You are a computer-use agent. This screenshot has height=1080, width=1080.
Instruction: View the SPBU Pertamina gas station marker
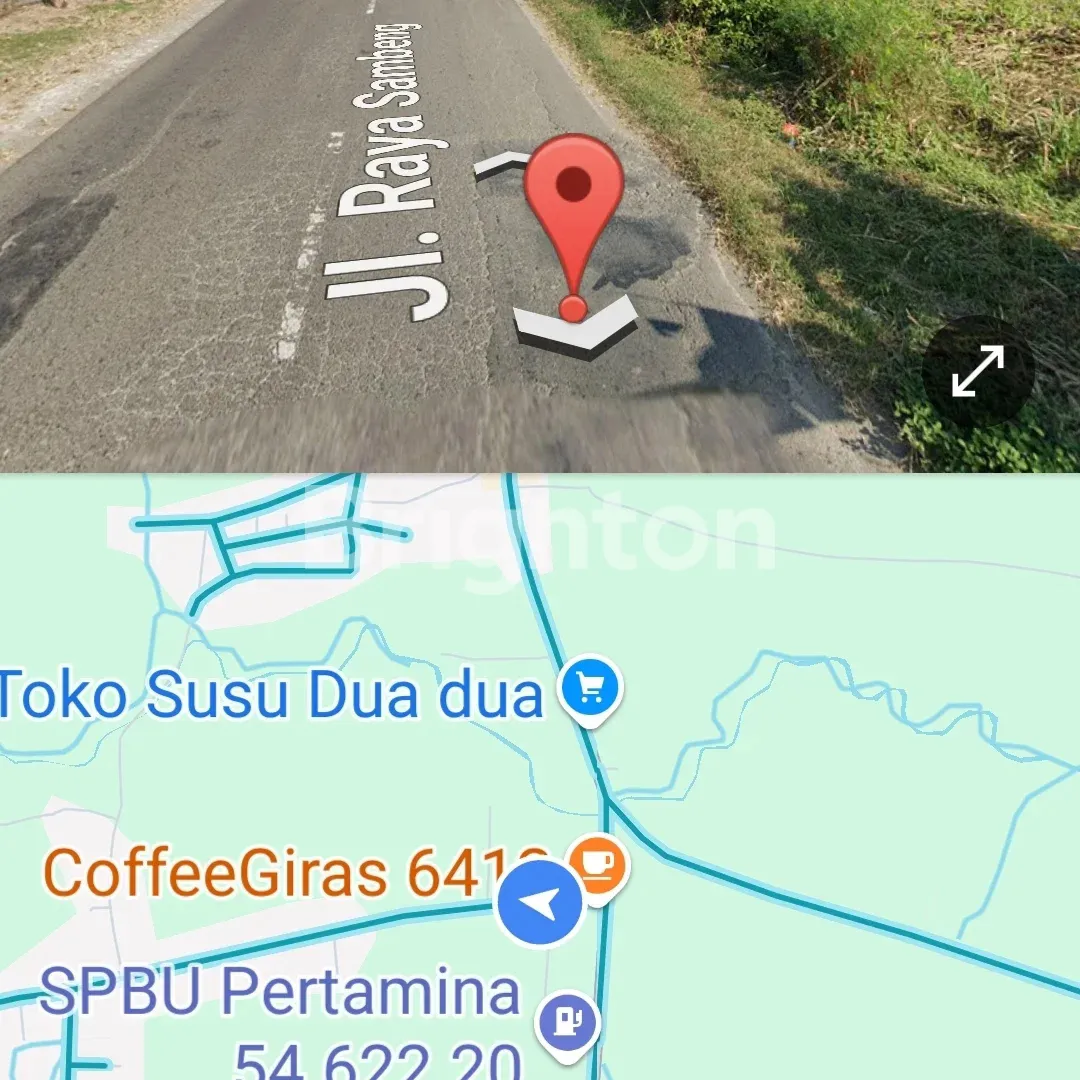(x=567, y=1021)
